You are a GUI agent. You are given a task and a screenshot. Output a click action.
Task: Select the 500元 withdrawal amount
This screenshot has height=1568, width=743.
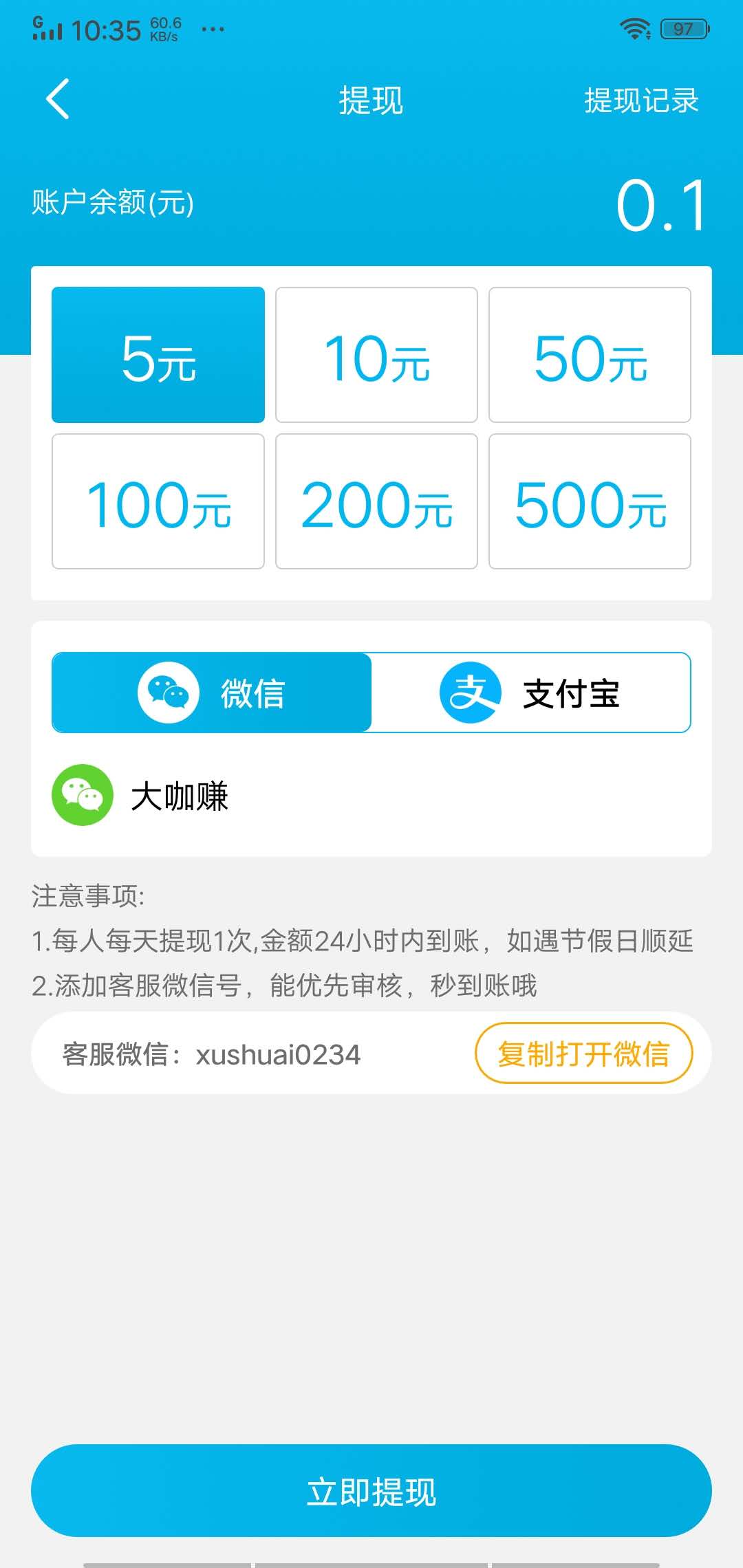[x=590, y=504]
